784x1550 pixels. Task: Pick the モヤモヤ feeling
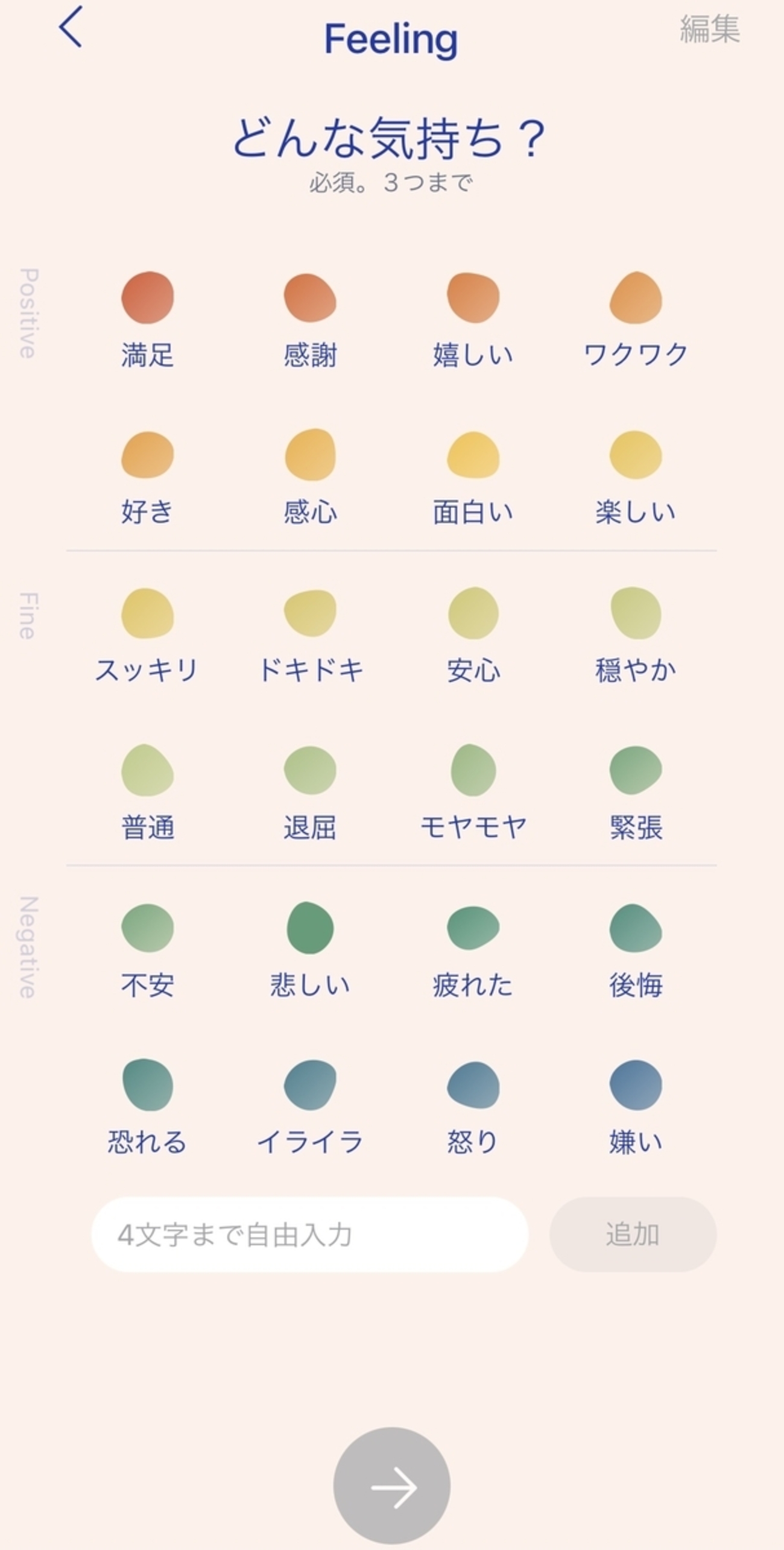(473, 771)
